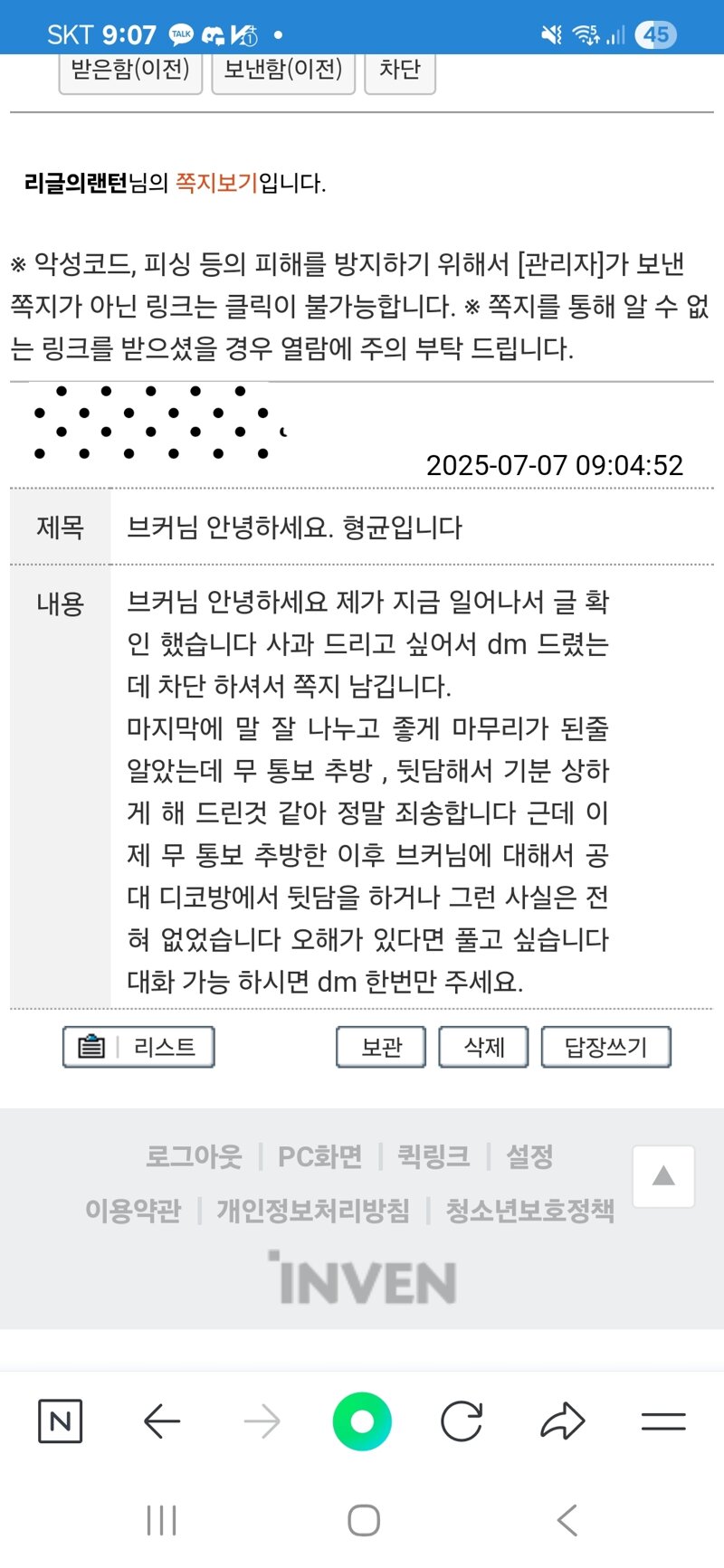Tap the 로그아웃 link
This screenshot has width=724, height=1568.
pos(194,1156)
